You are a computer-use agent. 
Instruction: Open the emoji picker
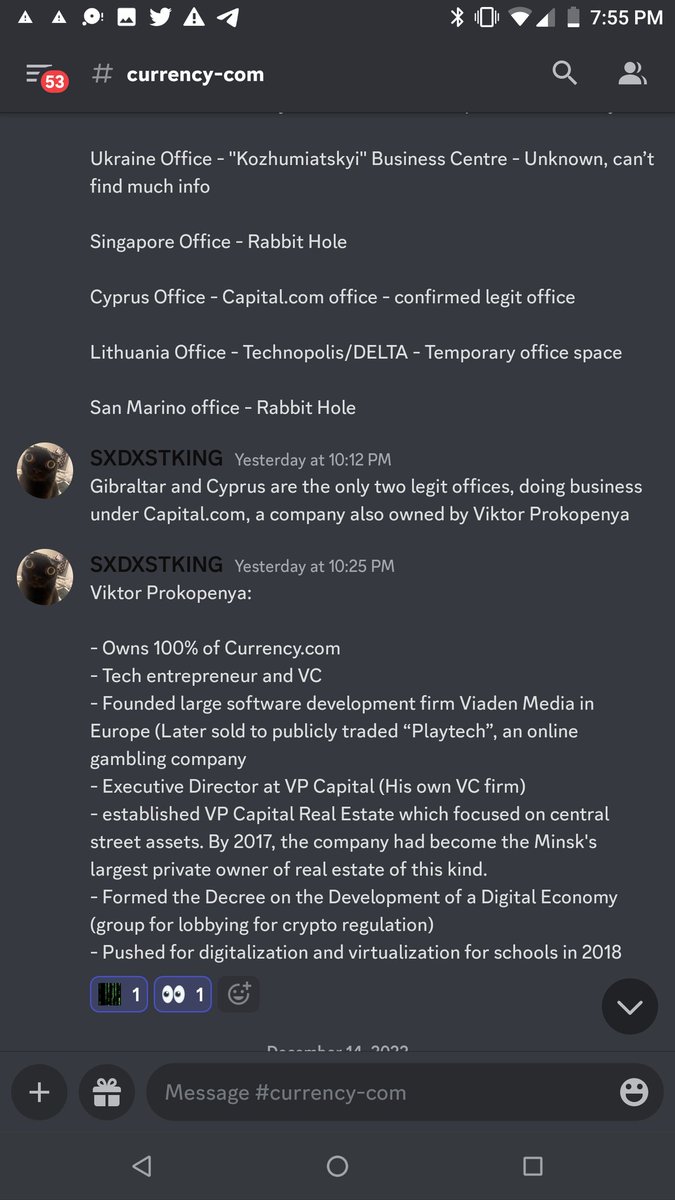(x=634, y=1092)
